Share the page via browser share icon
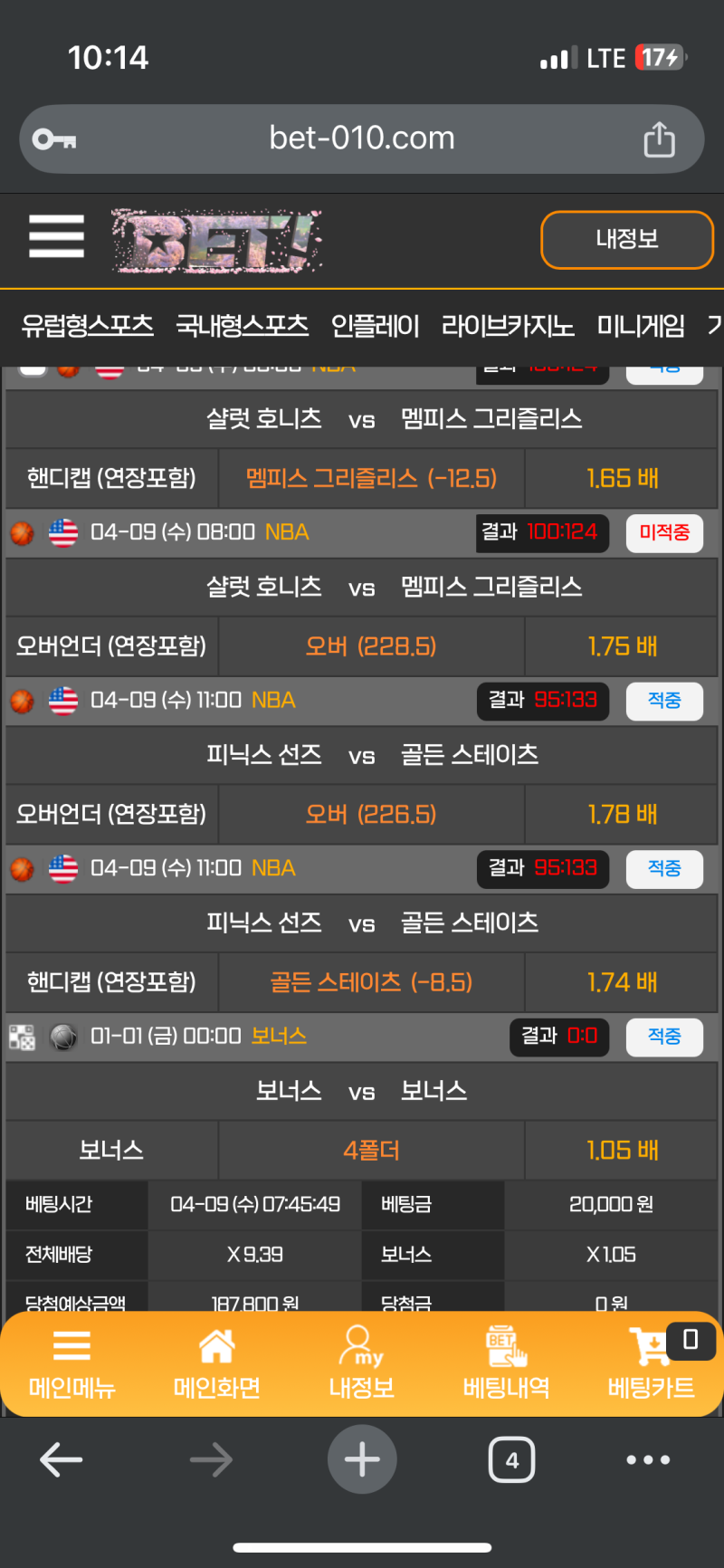The height and width of the screenshot is (1568, 724). pos(659,139)
